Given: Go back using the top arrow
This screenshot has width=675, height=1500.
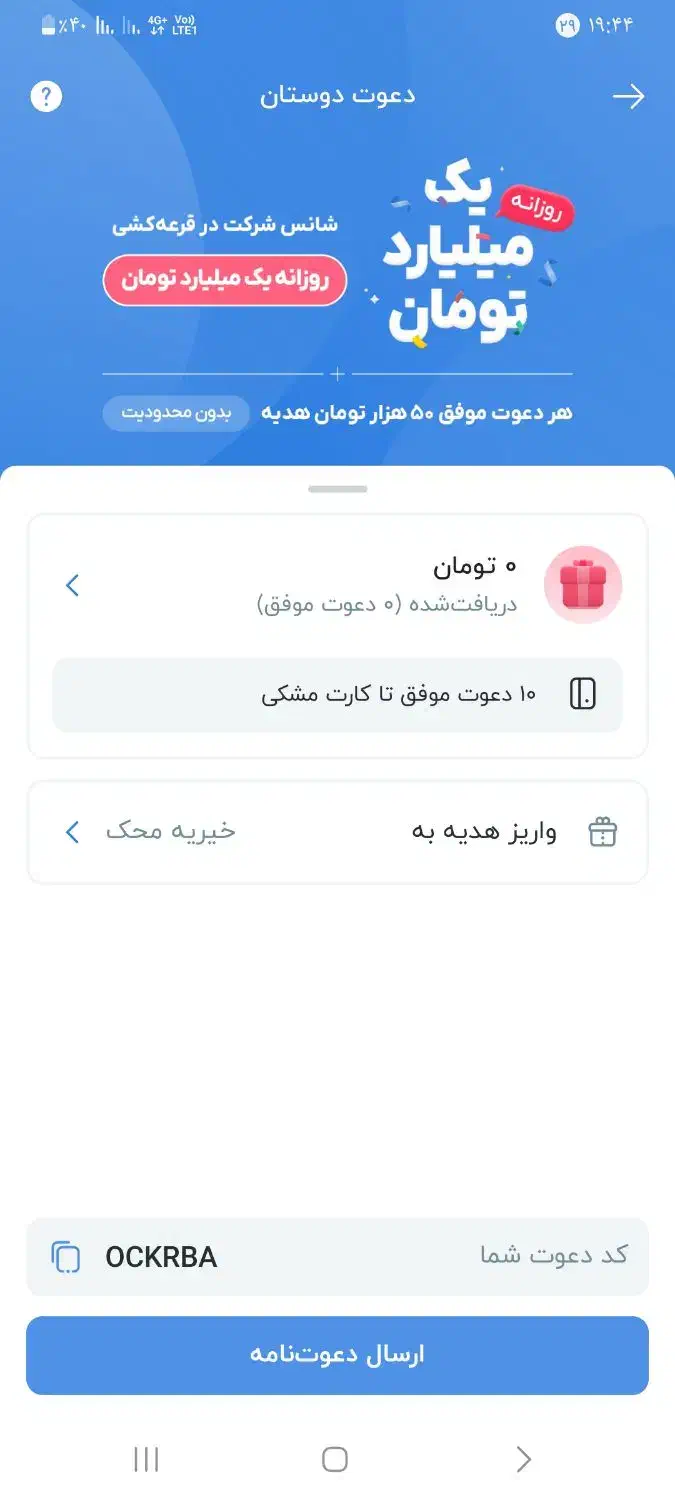Looking at the screenshot, I should (628, 96).
